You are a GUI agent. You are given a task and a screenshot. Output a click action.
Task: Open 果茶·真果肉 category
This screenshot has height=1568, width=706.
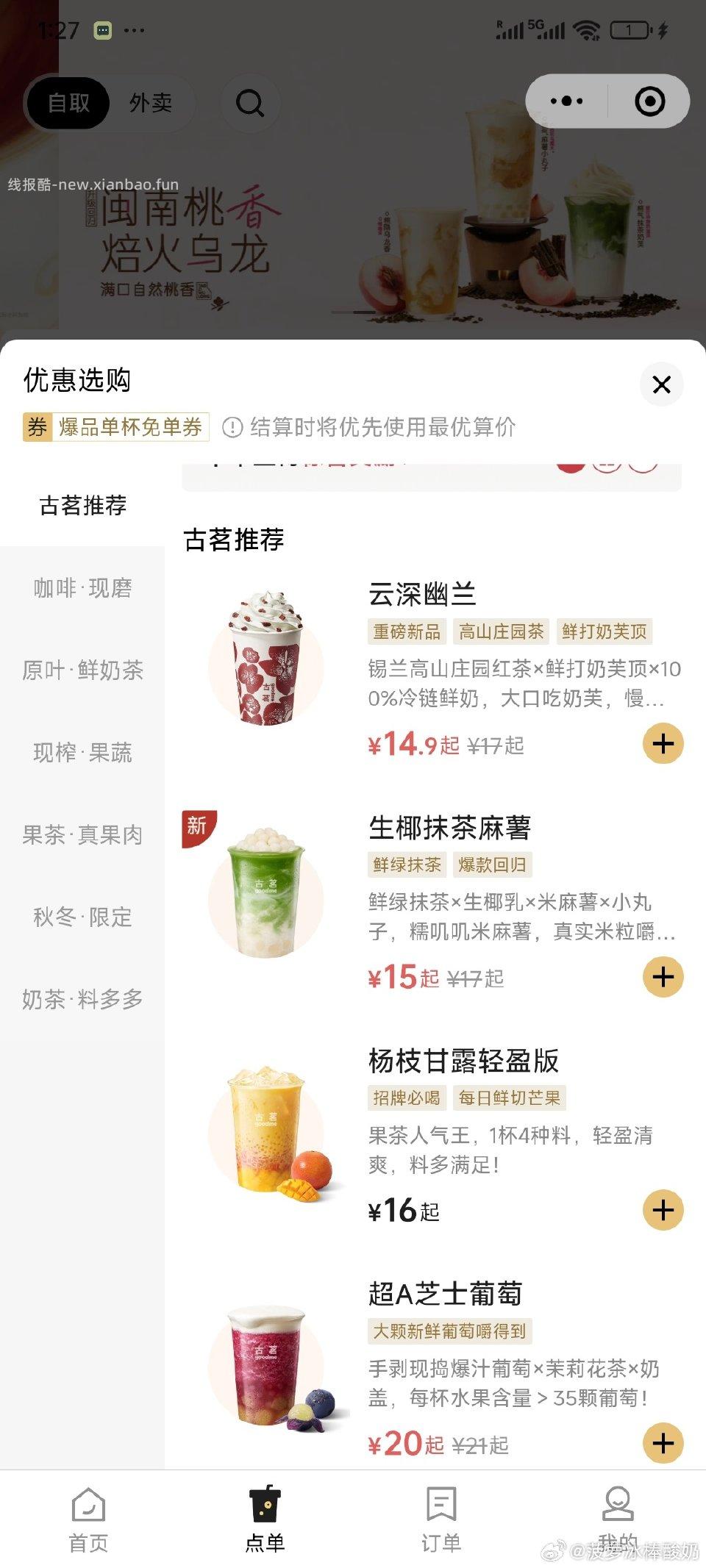[x=82, y=835]
